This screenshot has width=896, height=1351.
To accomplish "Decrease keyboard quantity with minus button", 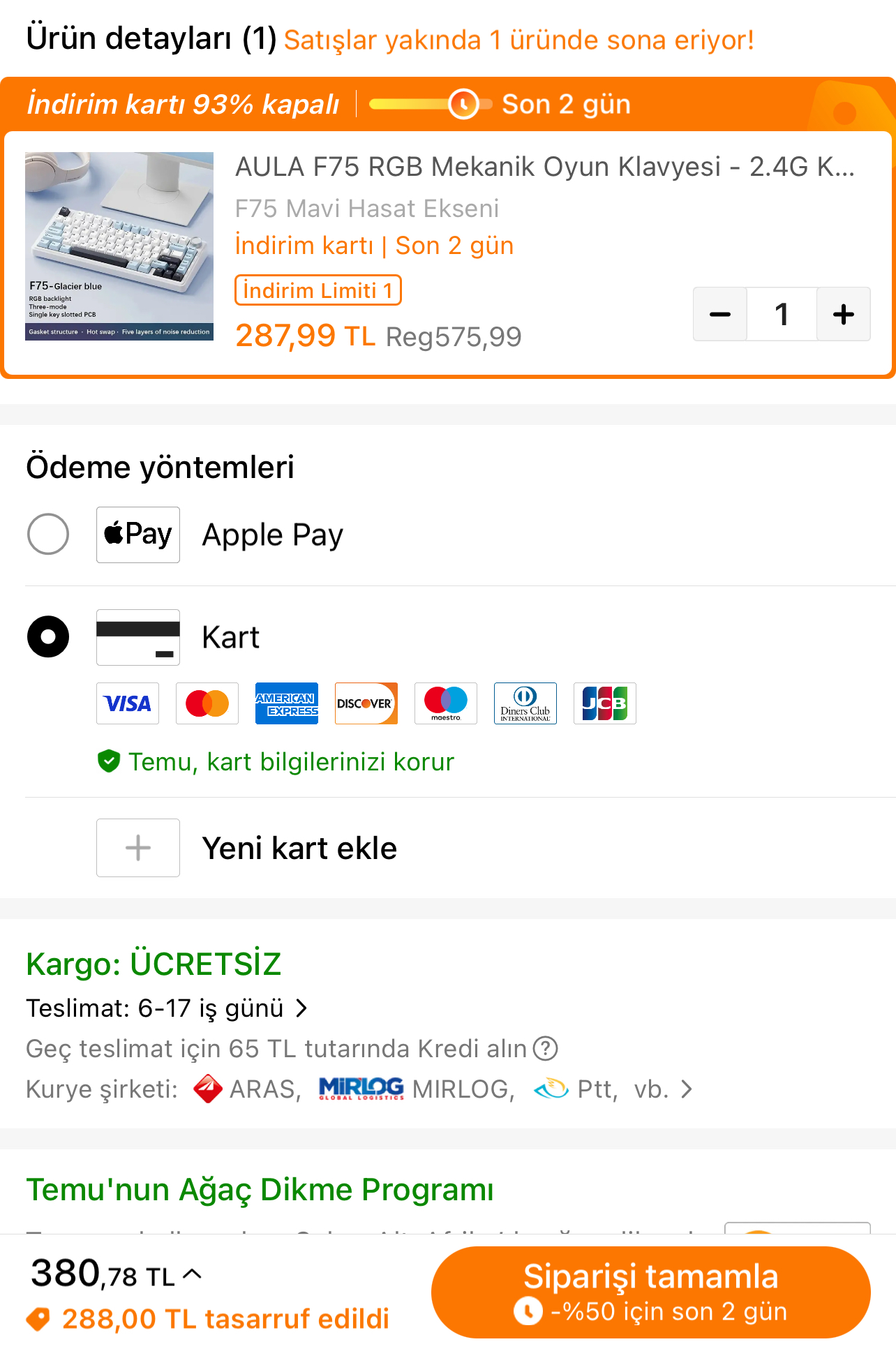I will (719, 314).
